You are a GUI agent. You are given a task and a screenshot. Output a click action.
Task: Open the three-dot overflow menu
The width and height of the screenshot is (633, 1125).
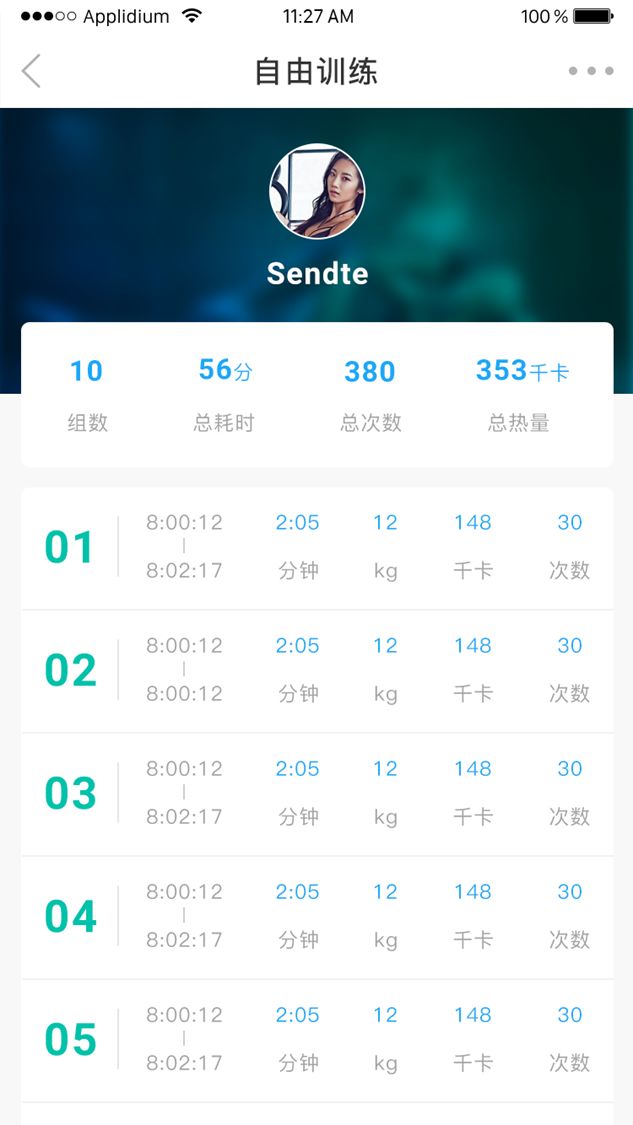tap(590, 72)
